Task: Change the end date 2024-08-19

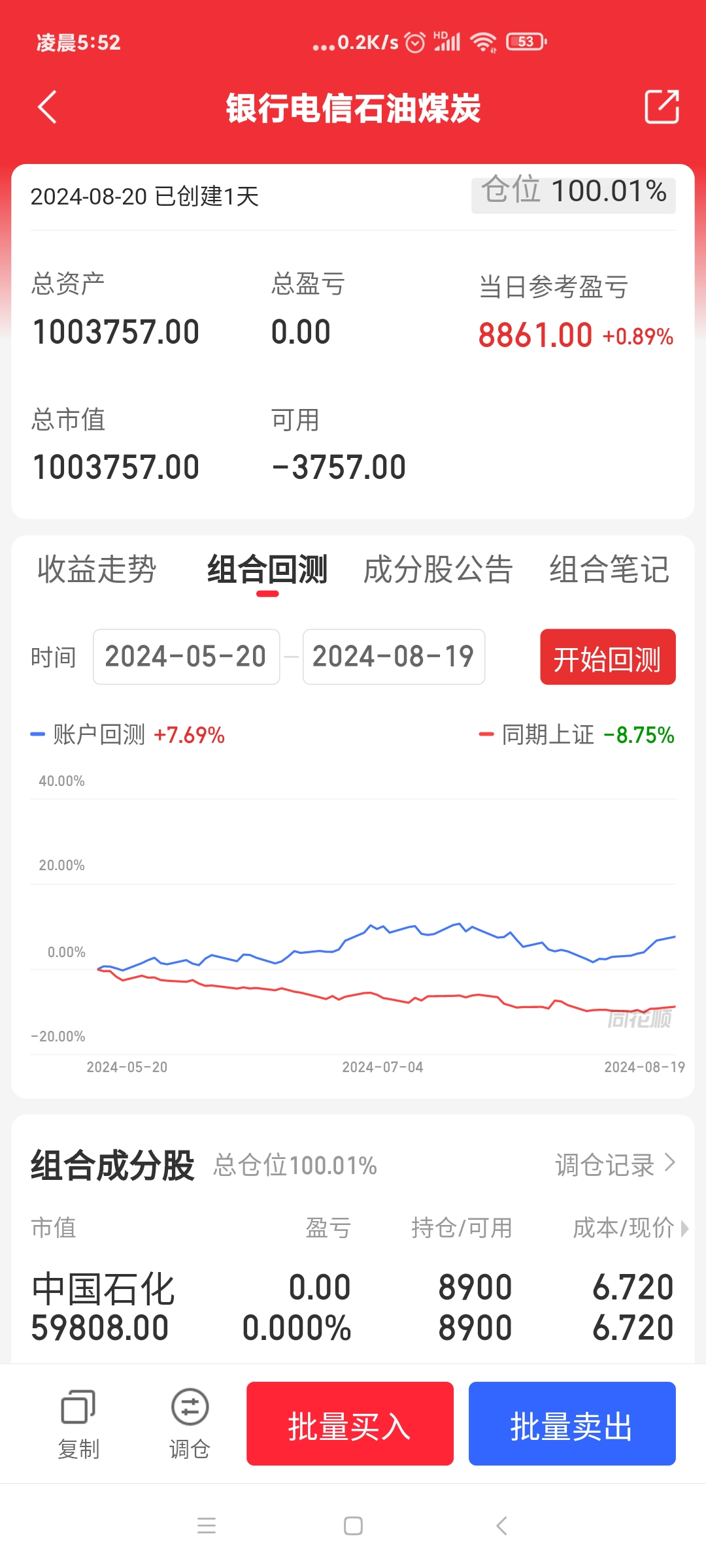Action: coord(394,657)
